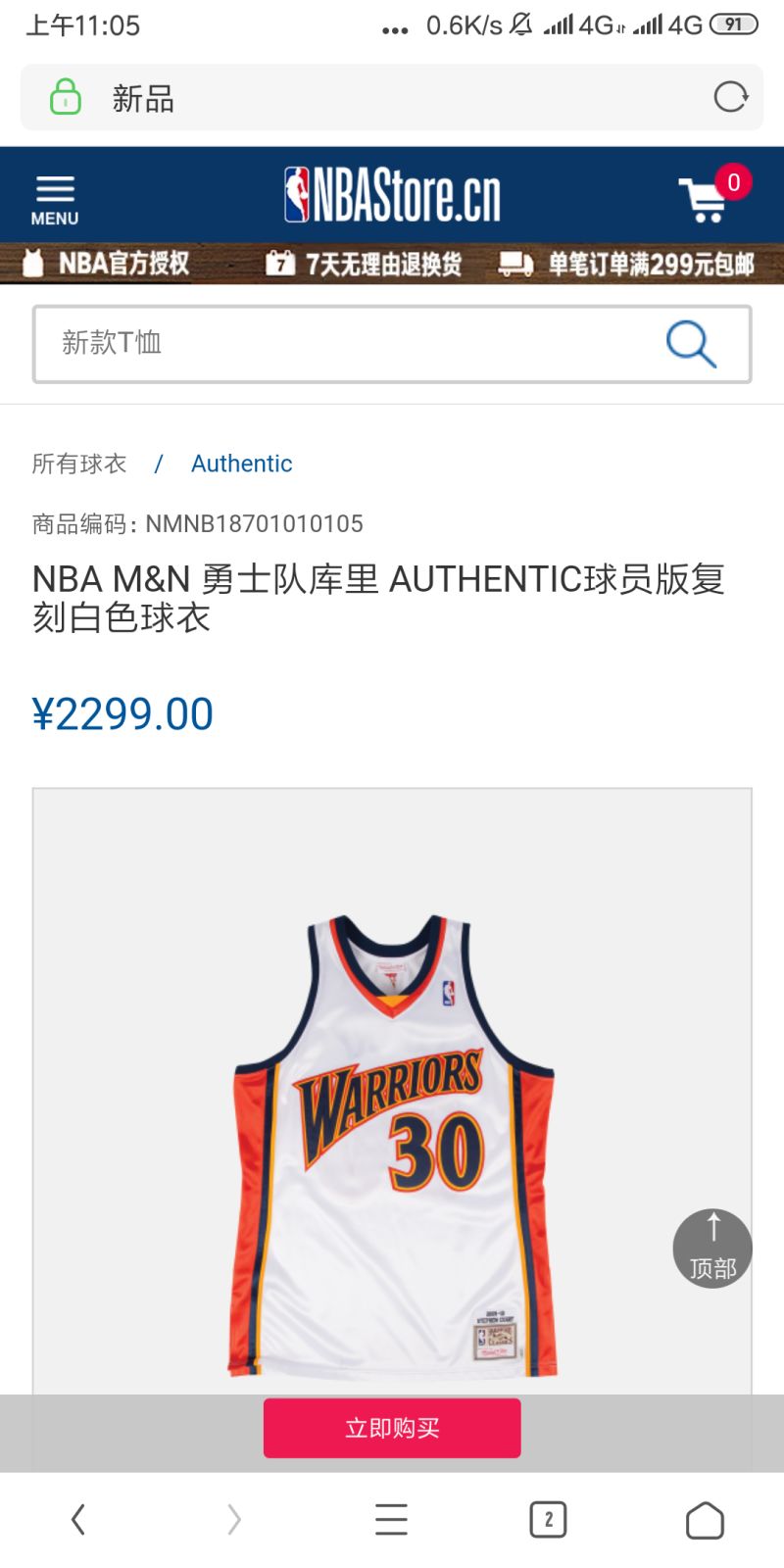Tap the green lock icon in address bar
This screenshot has width=784, height=1568.
tap(65, 97)
